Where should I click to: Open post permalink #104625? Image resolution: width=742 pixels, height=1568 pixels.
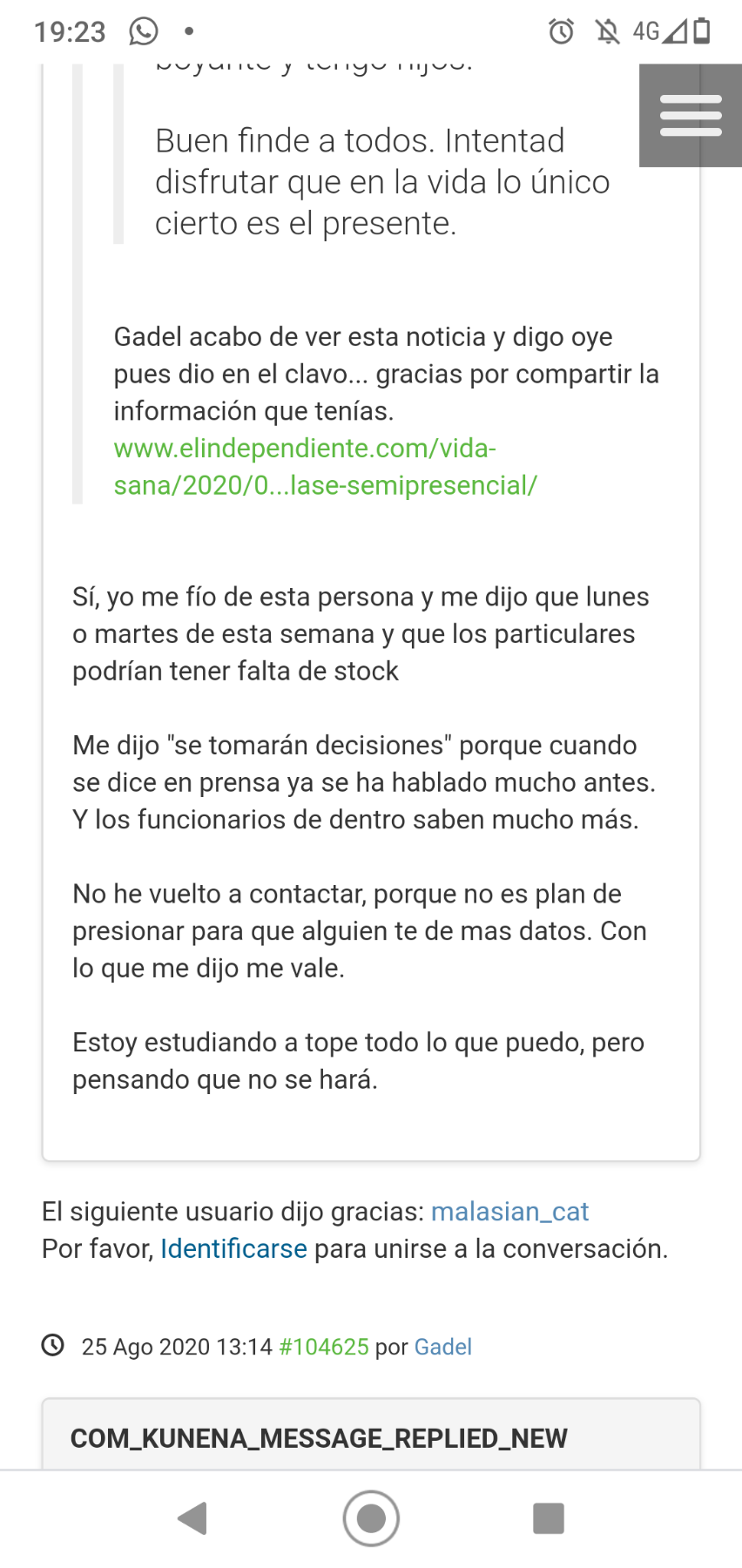click(323, 1347)
